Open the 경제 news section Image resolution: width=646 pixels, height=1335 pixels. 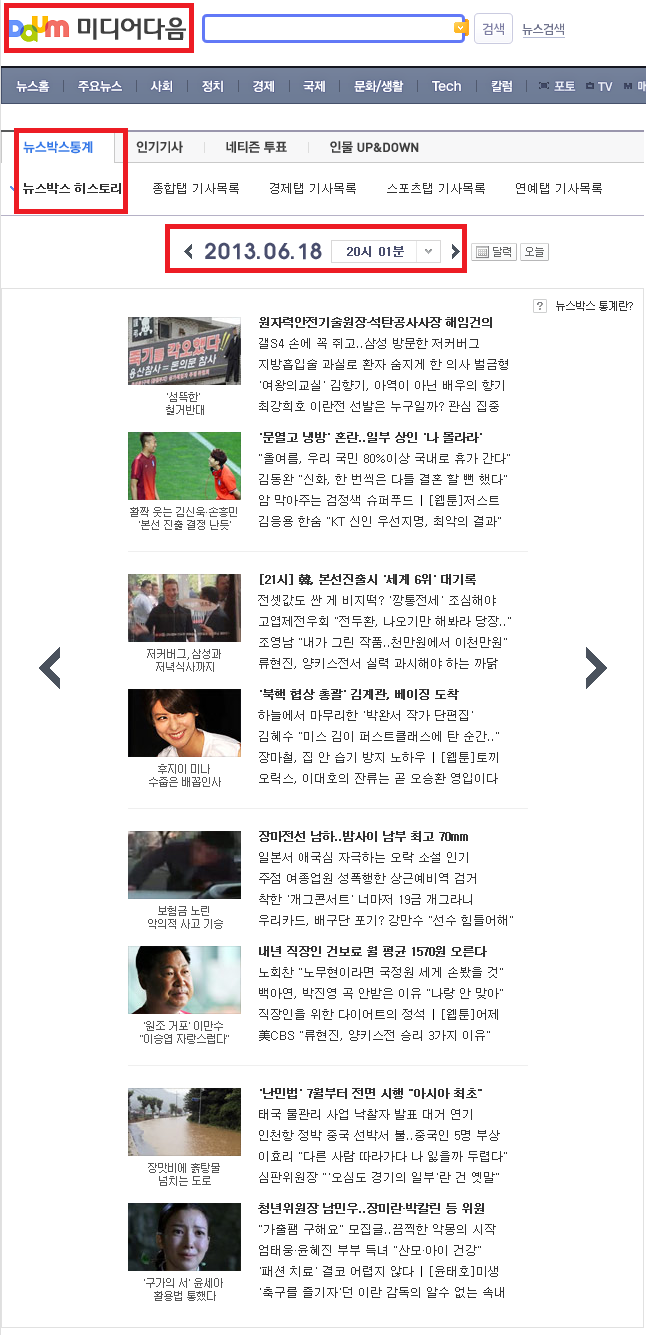[264, 86]
